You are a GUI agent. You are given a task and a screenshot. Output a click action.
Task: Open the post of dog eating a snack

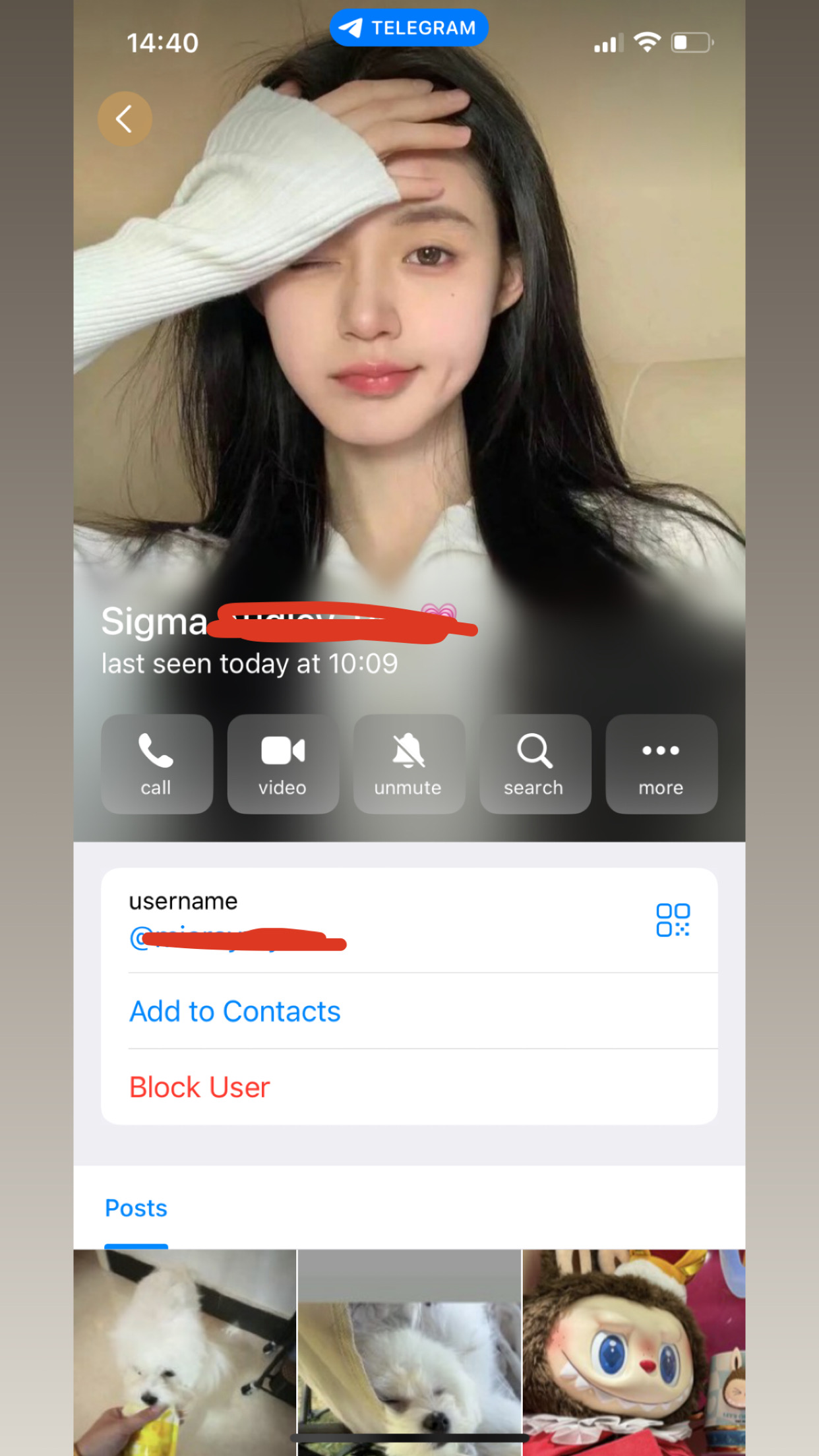click(185, 1352)
